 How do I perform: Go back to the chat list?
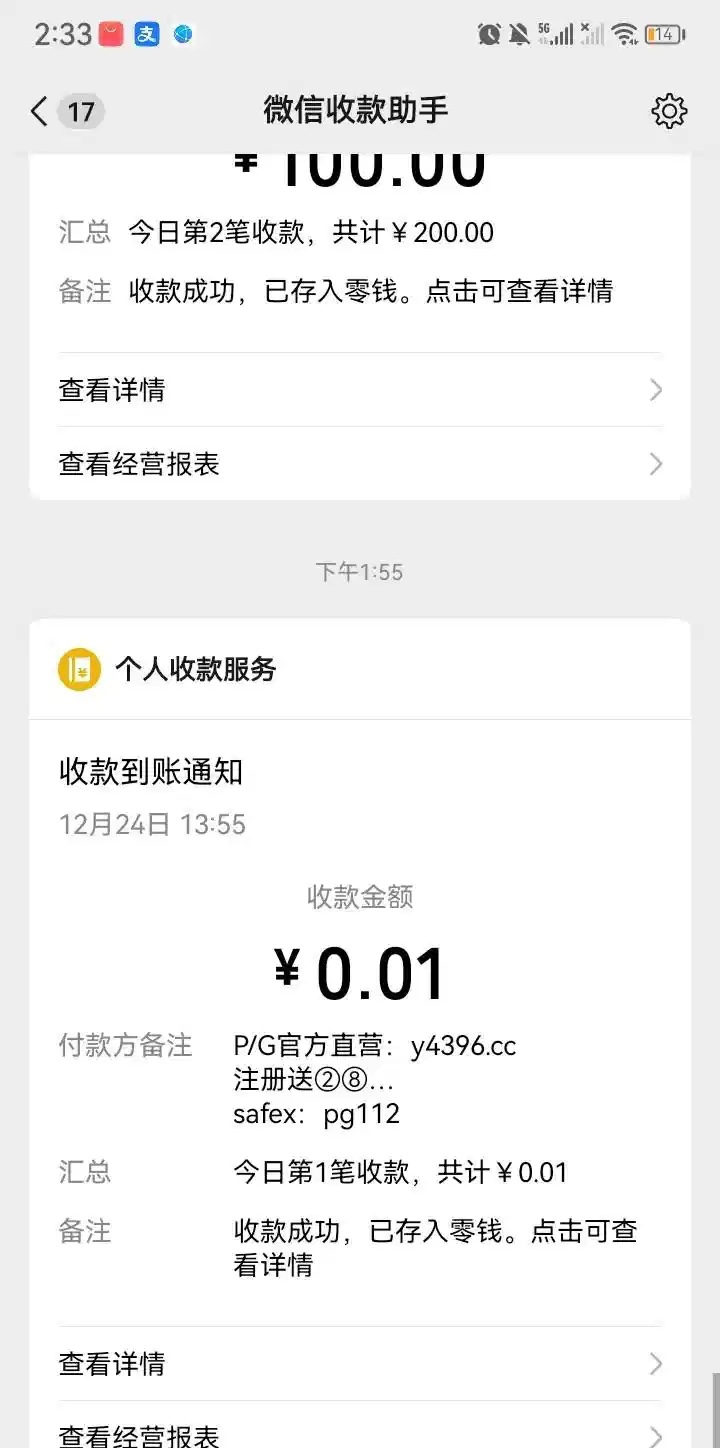[x=40, y=111]
